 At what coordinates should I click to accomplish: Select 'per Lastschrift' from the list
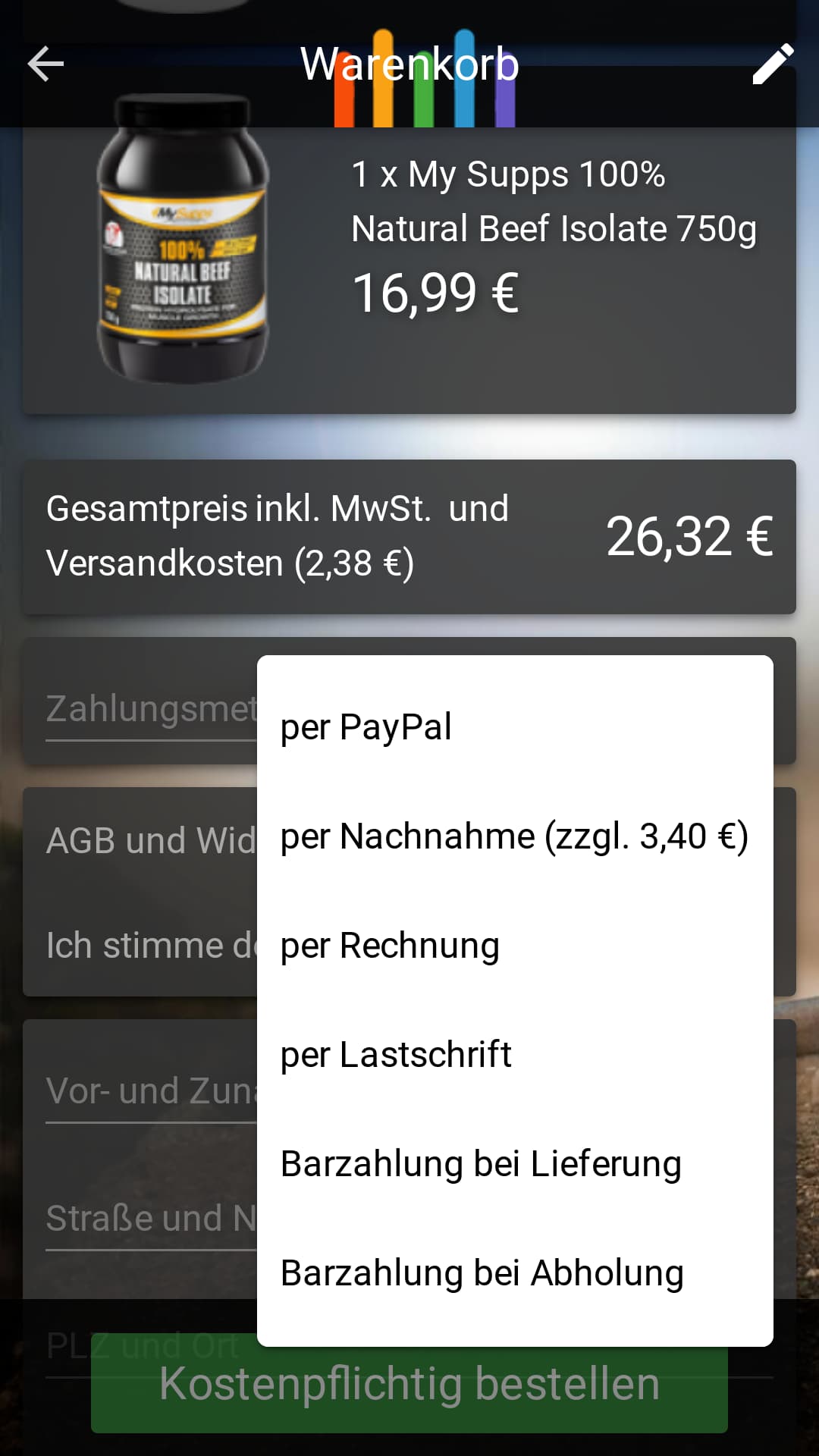(515, 1054)
